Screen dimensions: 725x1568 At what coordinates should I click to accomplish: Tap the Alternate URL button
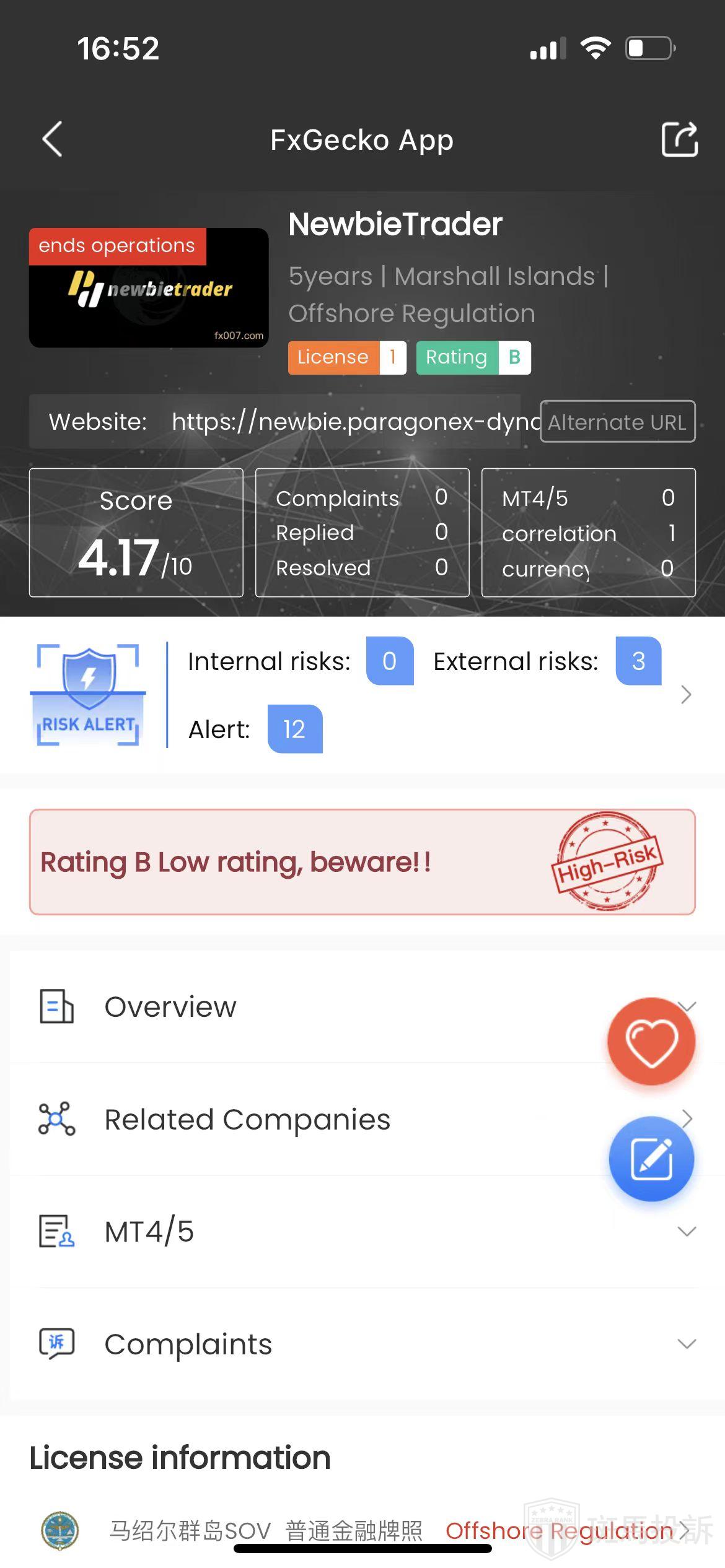tap(617, 422)
